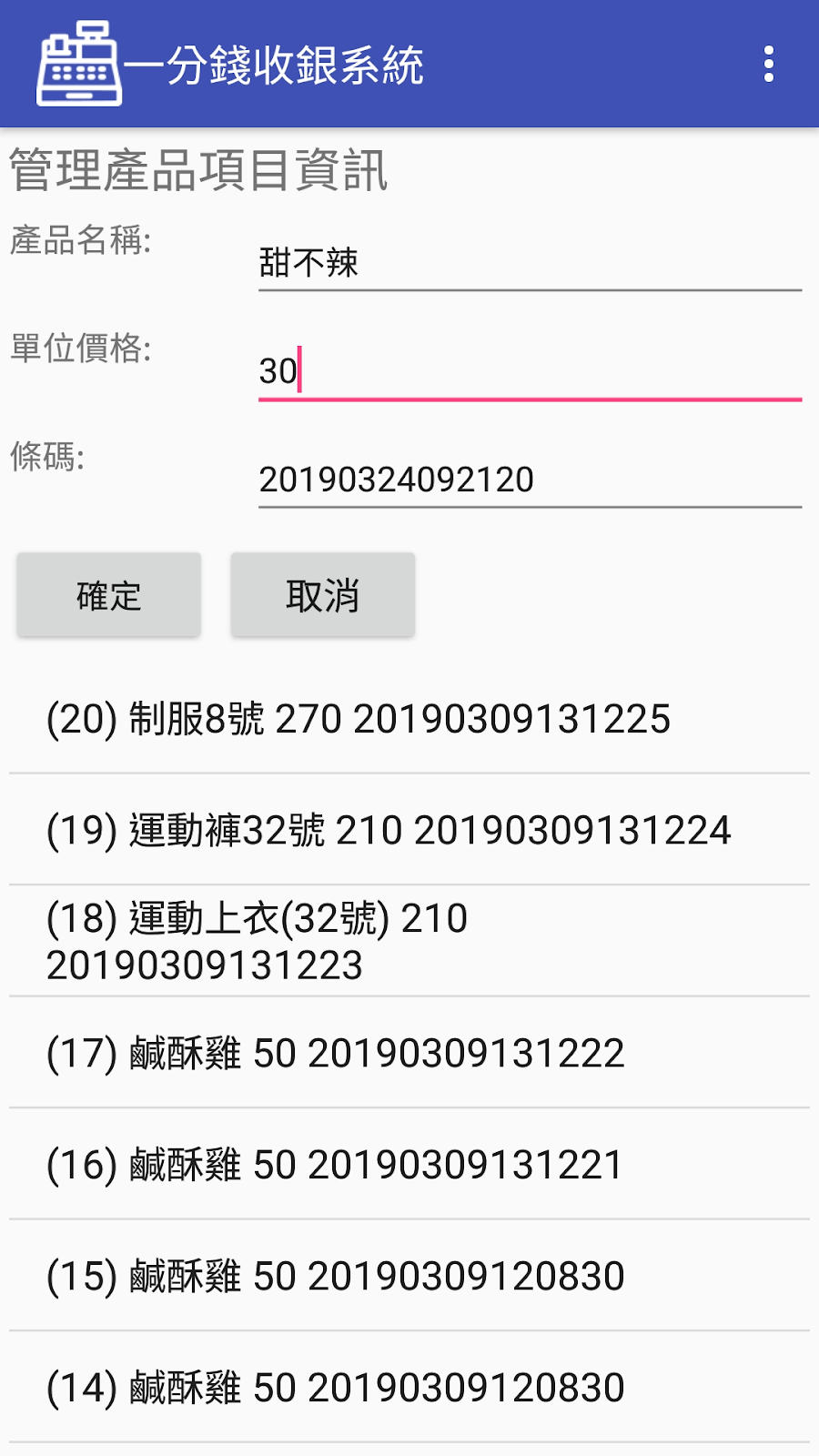Image resolution: width=819 pixels, height=1456 pixels.
Task: Open the overflow menu
Action: tap(769, 65)
